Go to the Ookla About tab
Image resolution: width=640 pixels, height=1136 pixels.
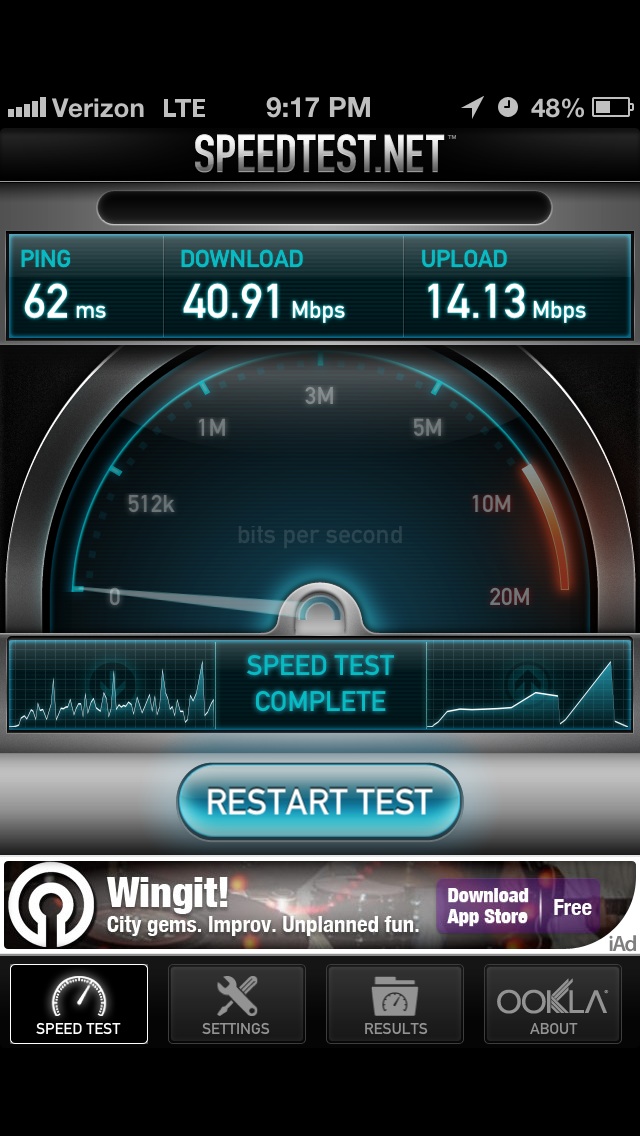coord(553,1003)
